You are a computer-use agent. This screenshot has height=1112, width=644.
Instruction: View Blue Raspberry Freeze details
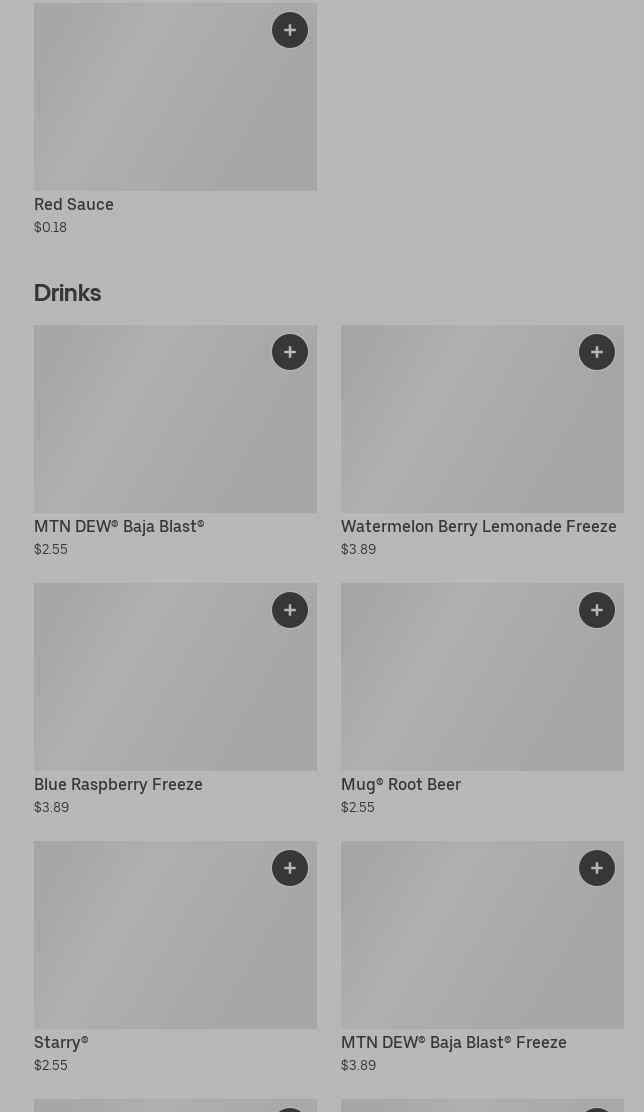point(175,699)
